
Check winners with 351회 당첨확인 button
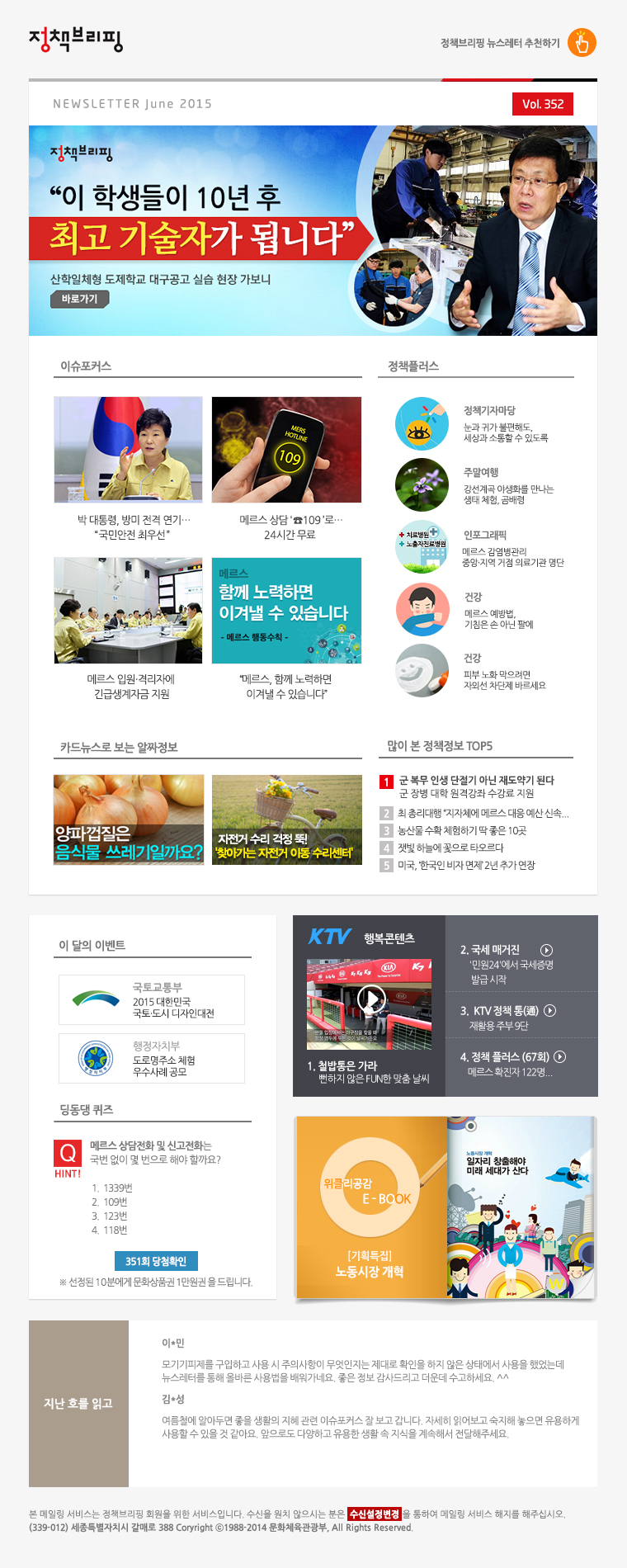(x=156, y=1261)
